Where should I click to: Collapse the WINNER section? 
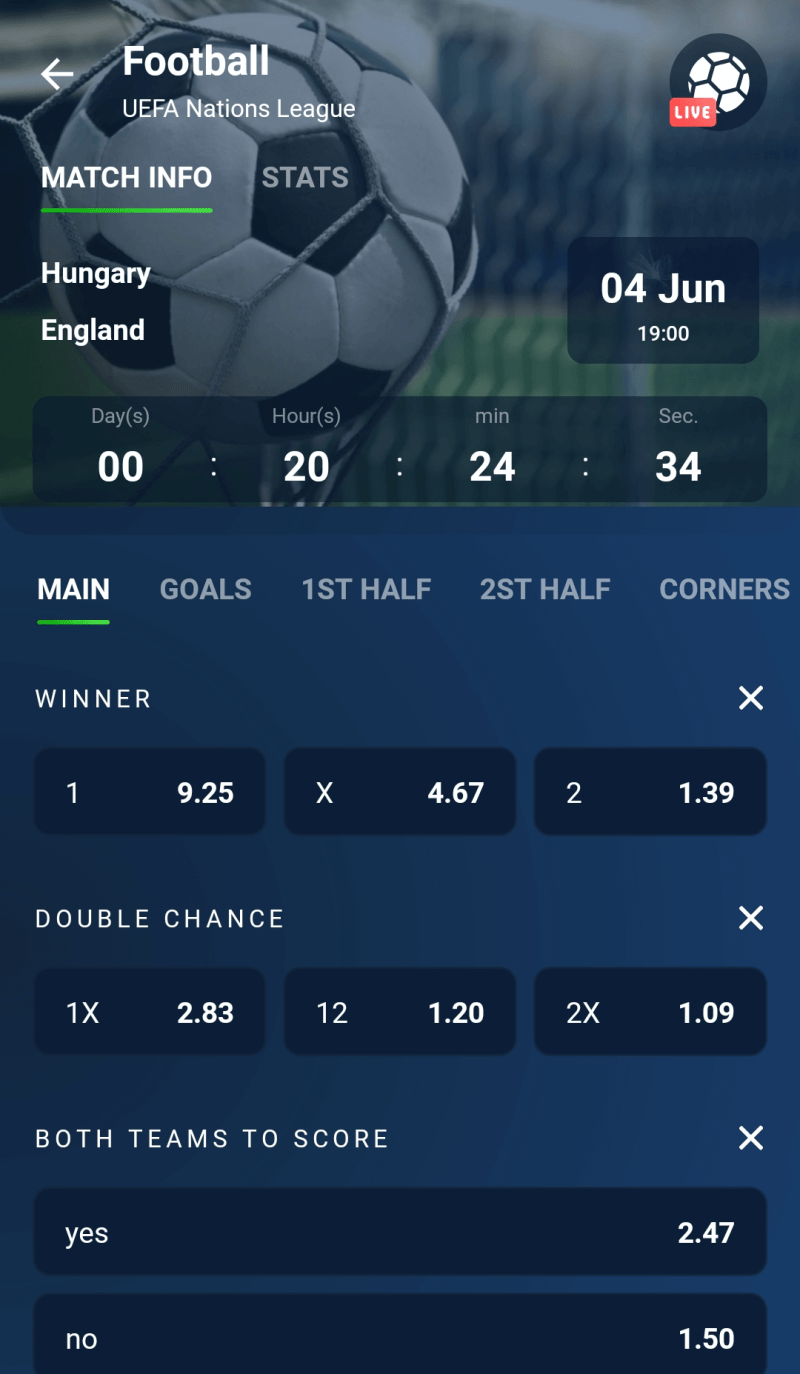point(750,698)
